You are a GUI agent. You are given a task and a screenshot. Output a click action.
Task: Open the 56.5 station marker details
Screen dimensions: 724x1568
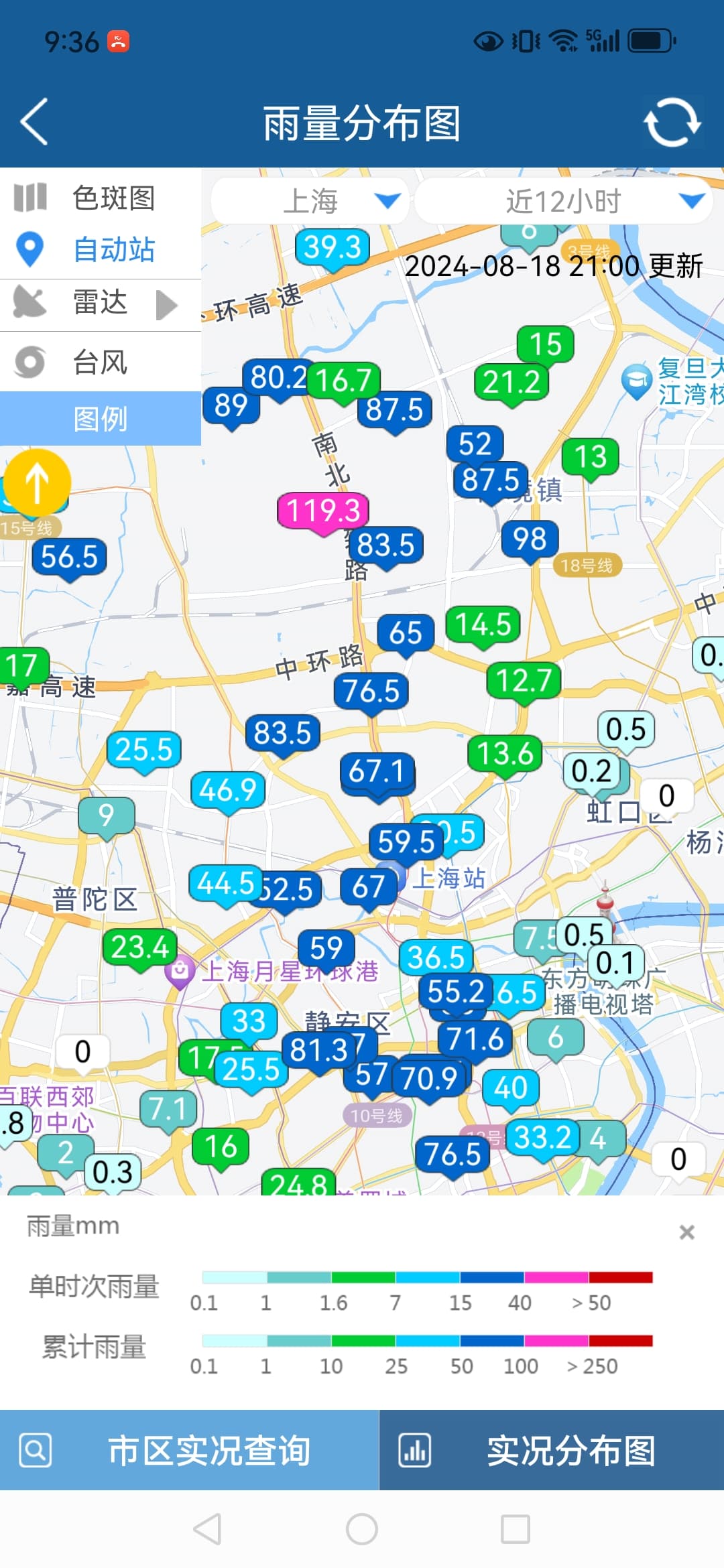(70, 558)
